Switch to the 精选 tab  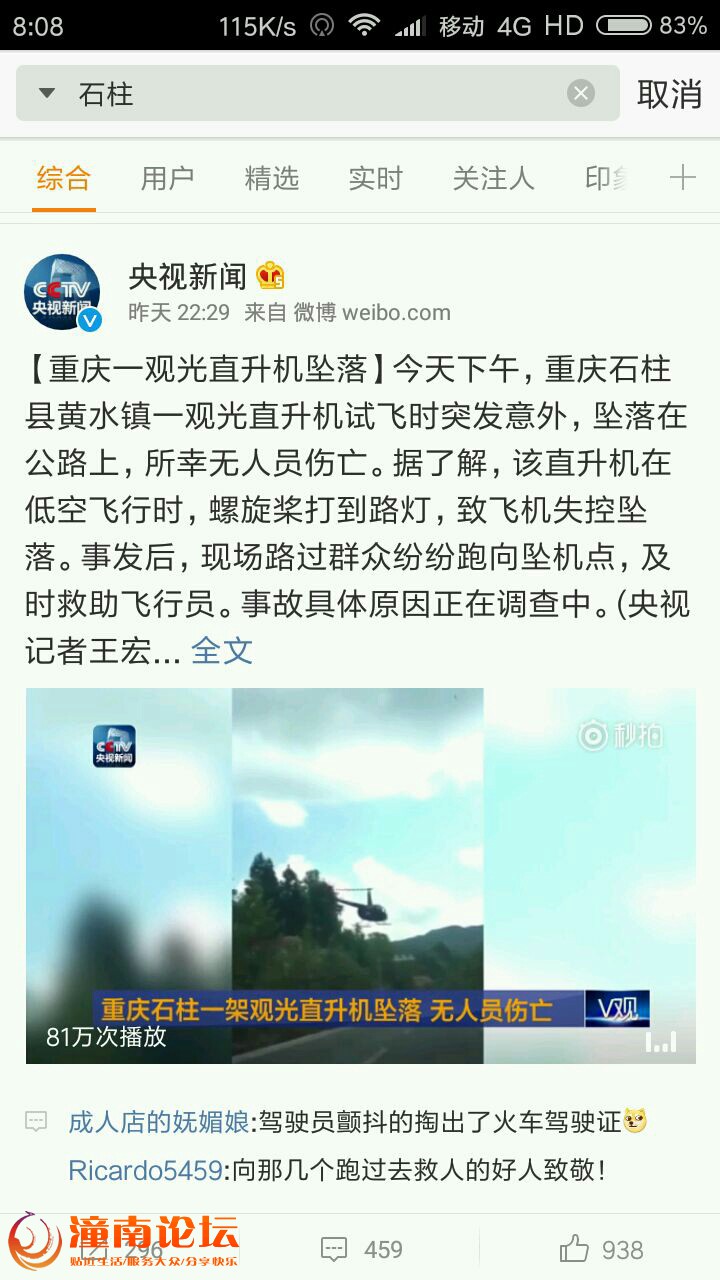tap(271, 179)
